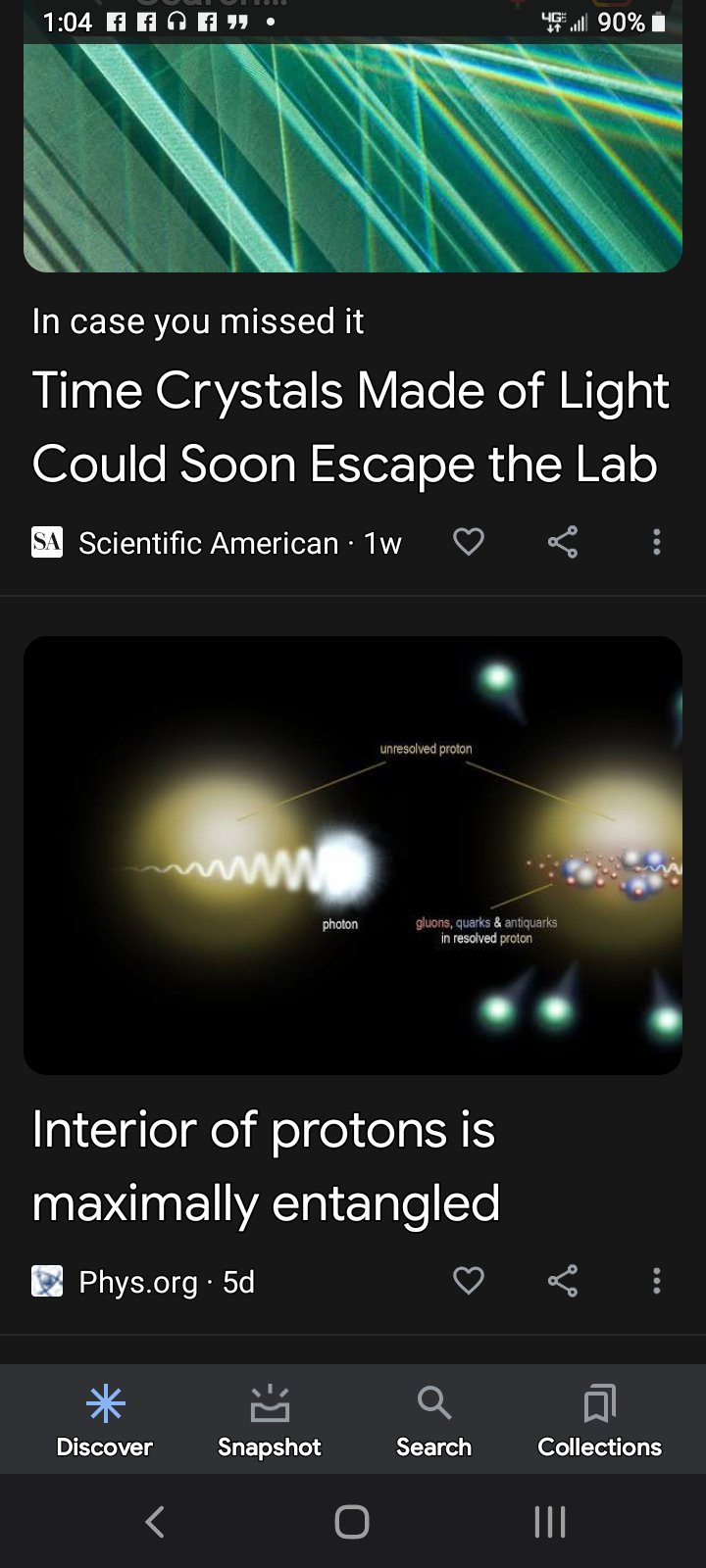
Task: Share the Phys.org article
Action: pos(562,1281)
